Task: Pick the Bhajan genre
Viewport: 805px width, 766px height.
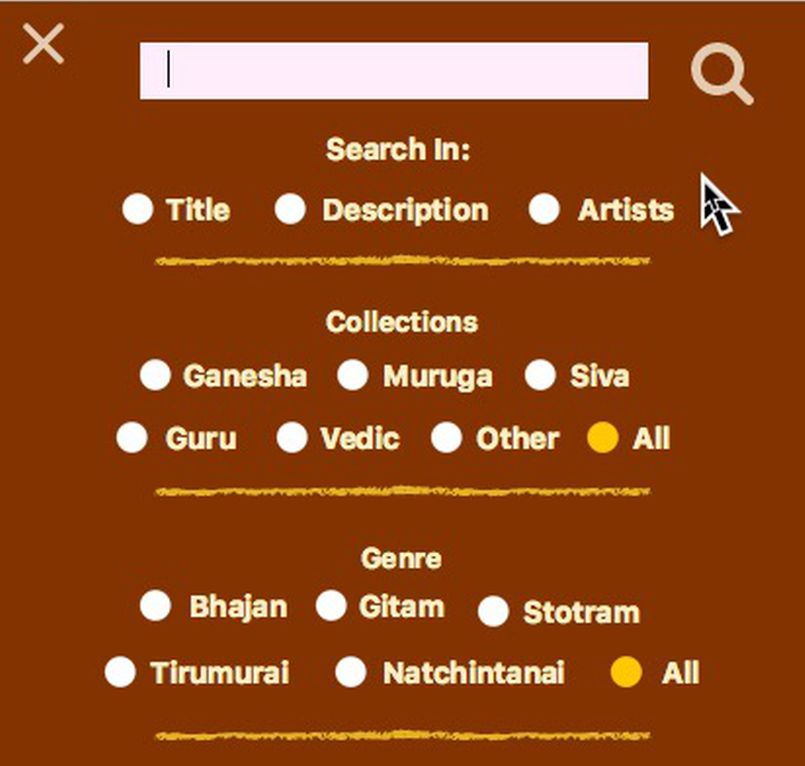Action: pos(155,606)
